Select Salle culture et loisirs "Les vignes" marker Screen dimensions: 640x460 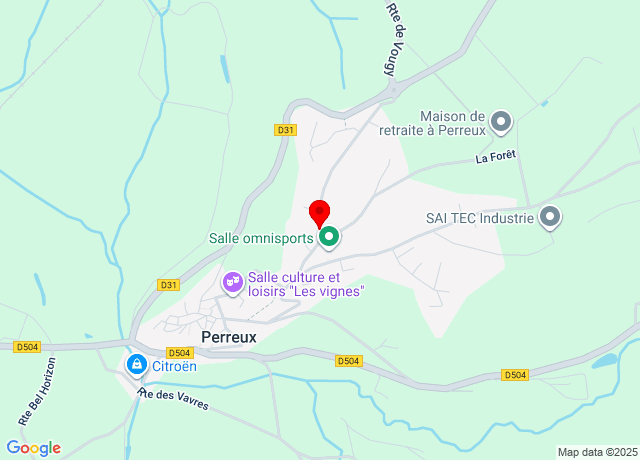pos(233,284)
